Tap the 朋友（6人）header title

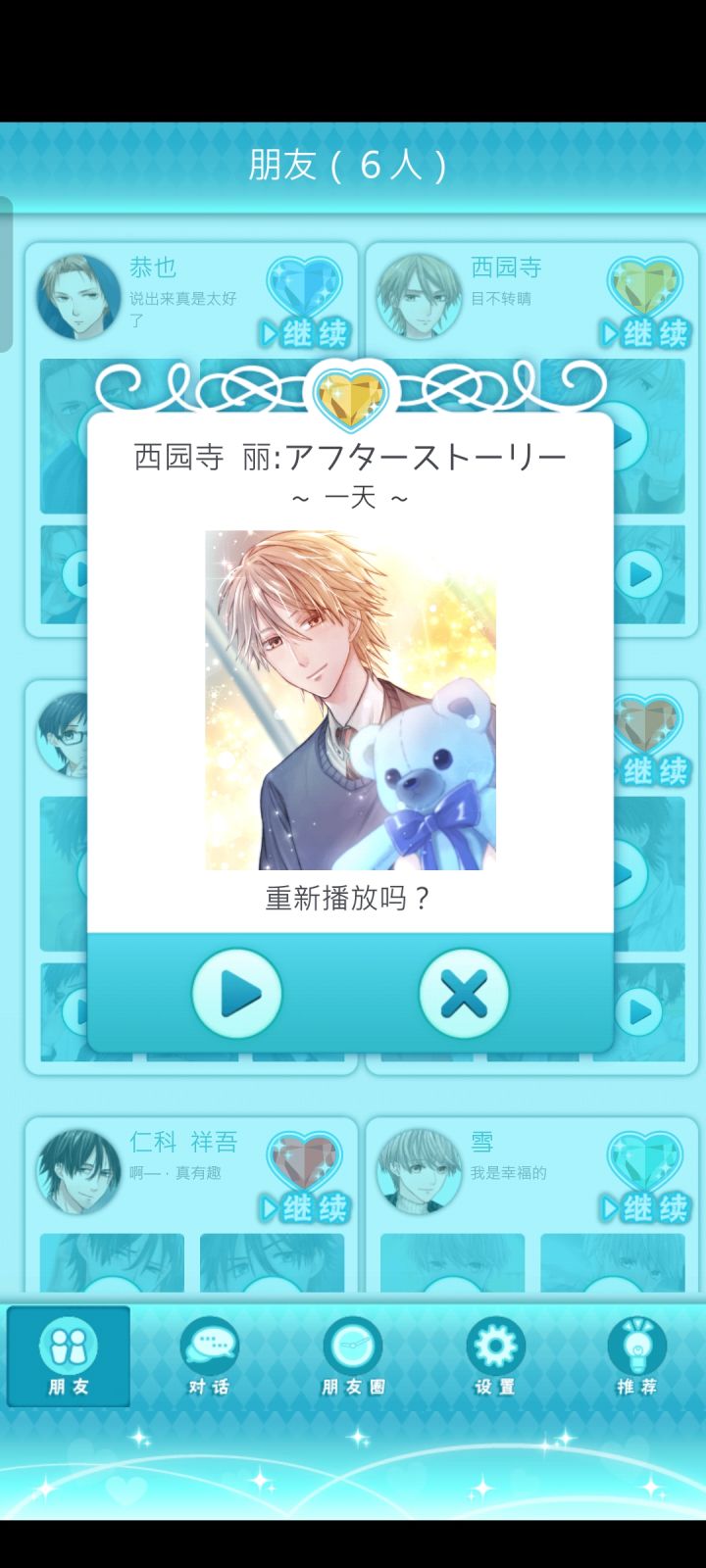click(x=353, y=166)
